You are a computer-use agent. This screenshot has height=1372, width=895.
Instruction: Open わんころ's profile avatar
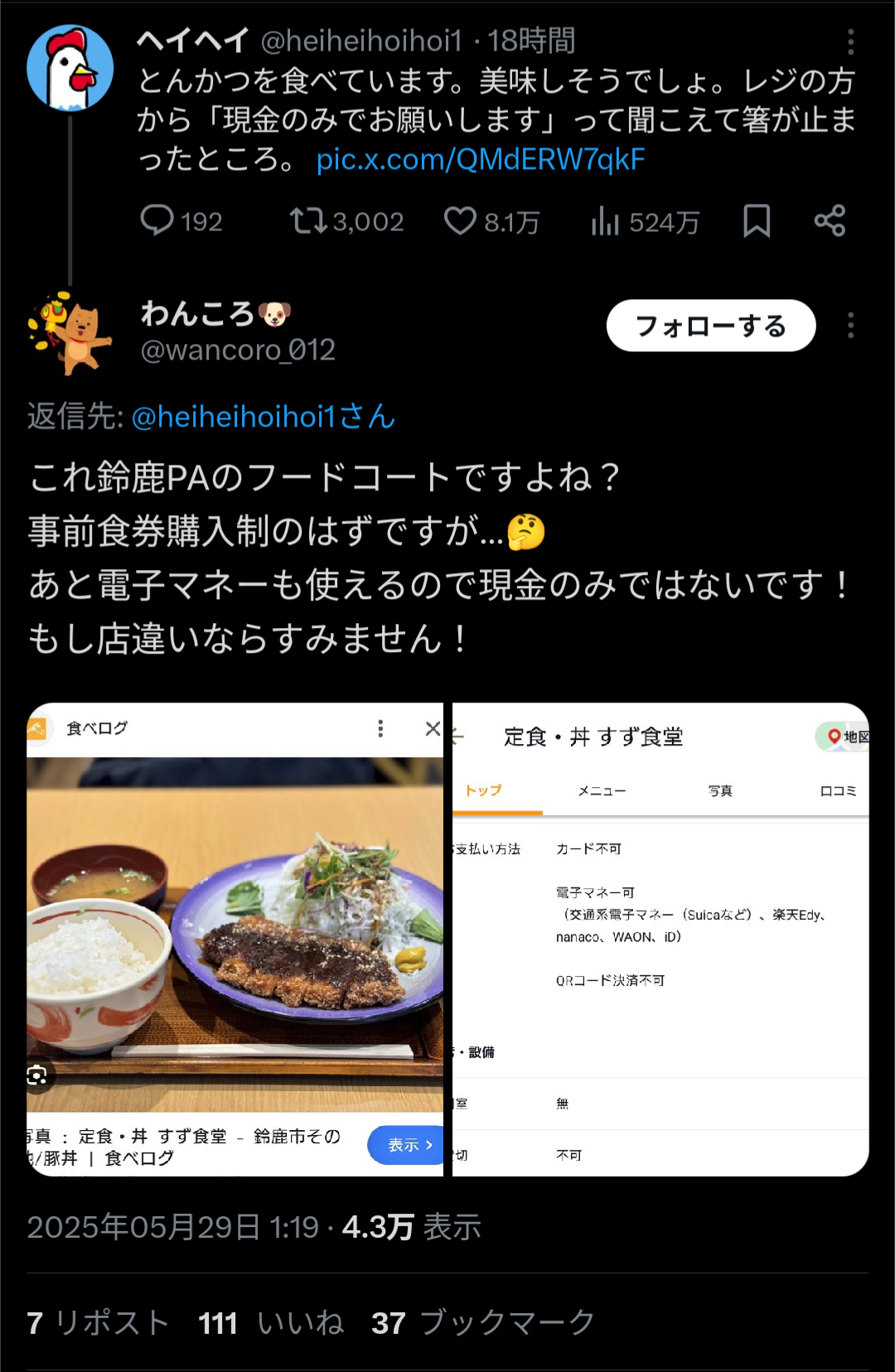click(x=70, y=333)
